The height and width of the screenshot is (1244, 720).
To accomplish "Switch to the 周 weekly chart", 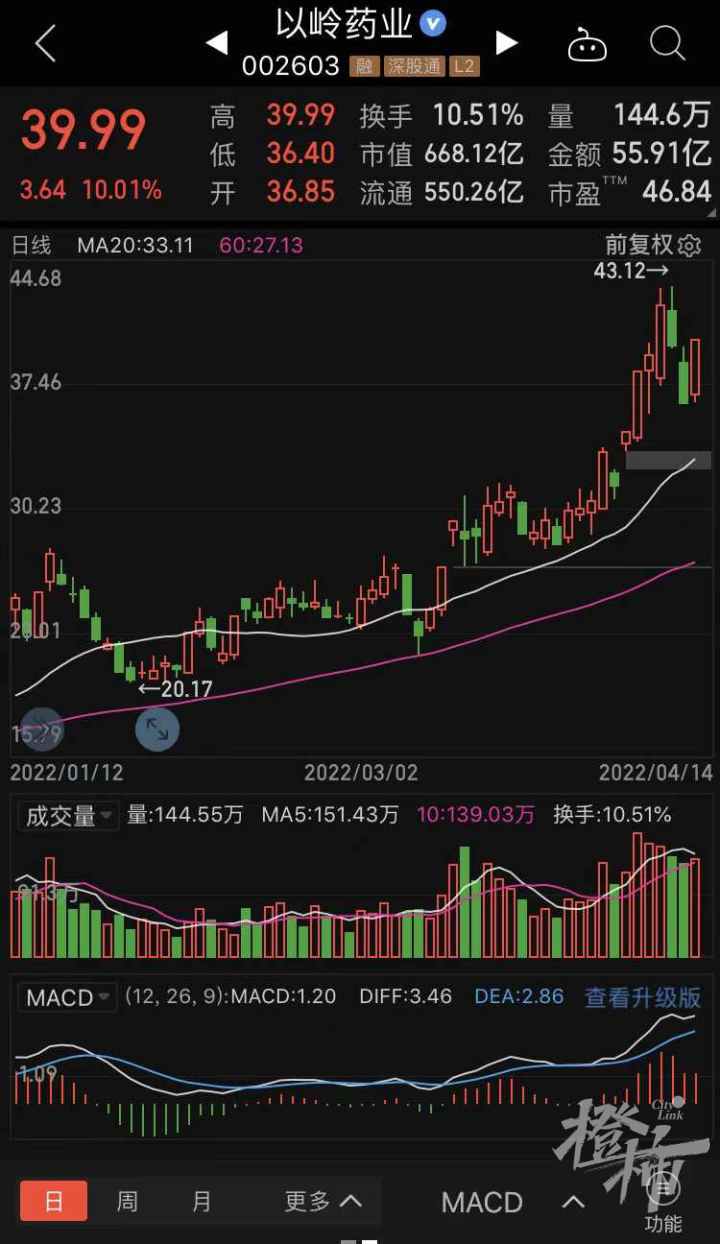I will (127, 1201).
